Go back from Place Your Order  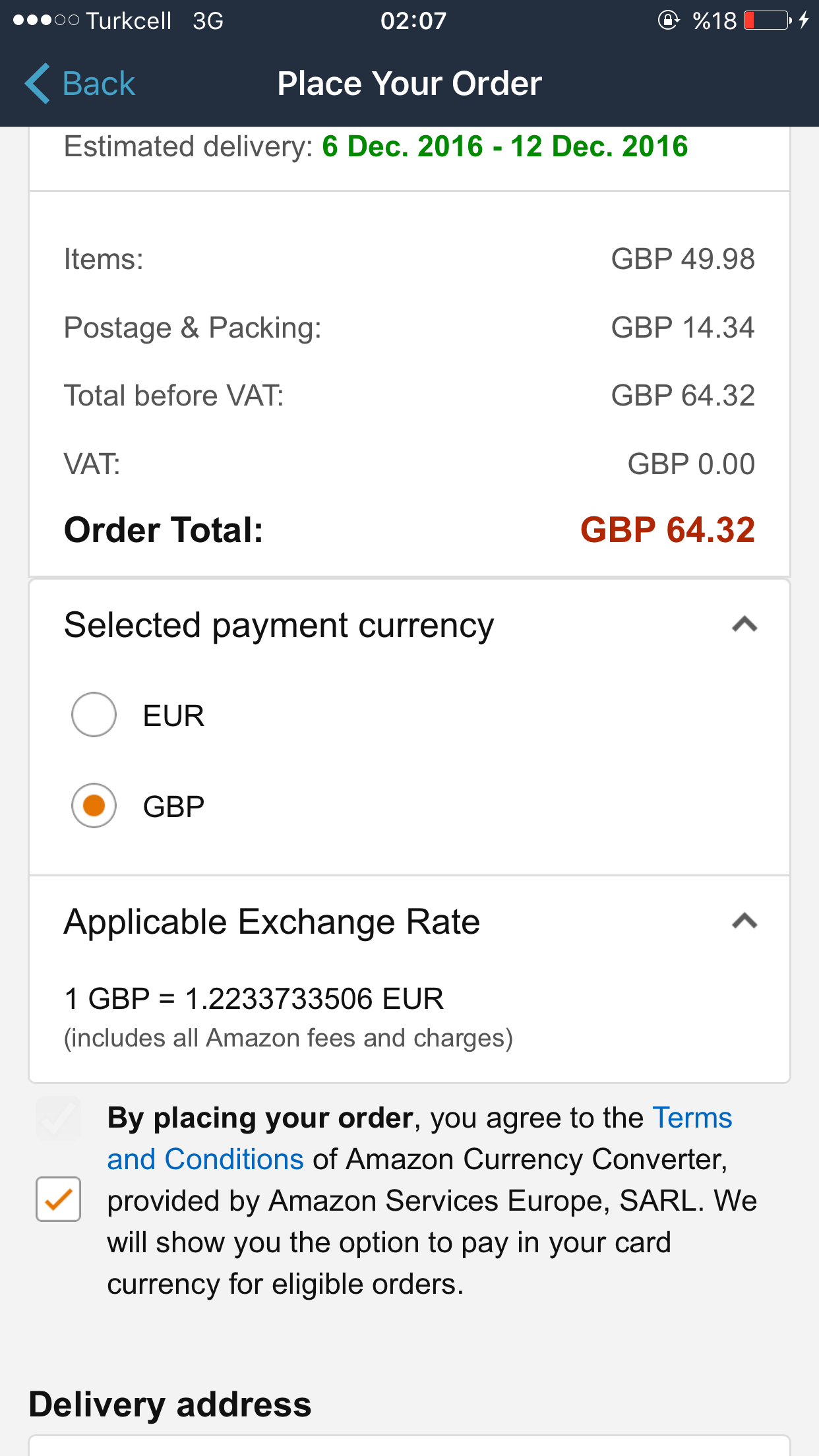[80, 84]
